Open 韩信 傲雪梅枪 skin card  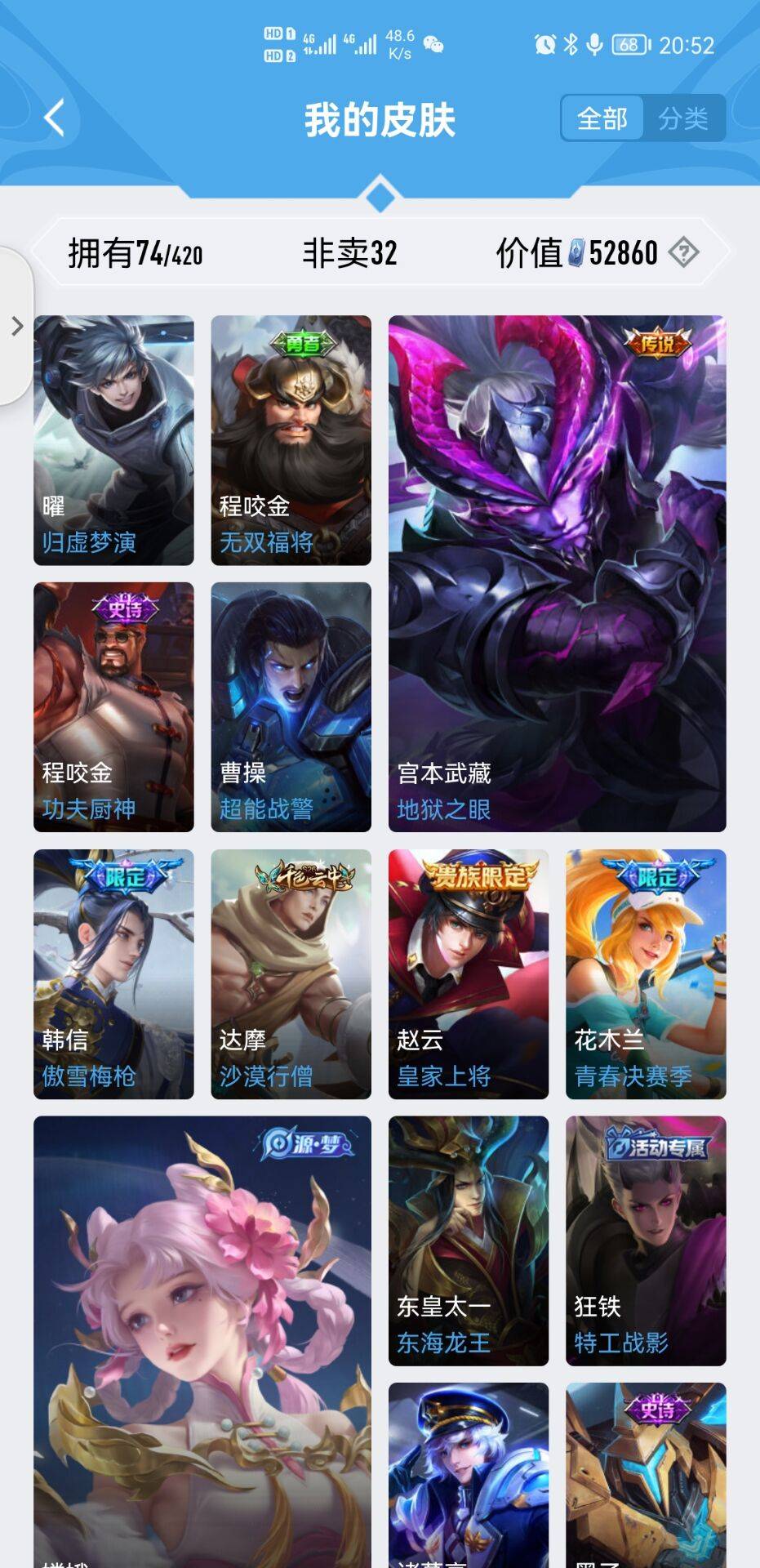113,973
